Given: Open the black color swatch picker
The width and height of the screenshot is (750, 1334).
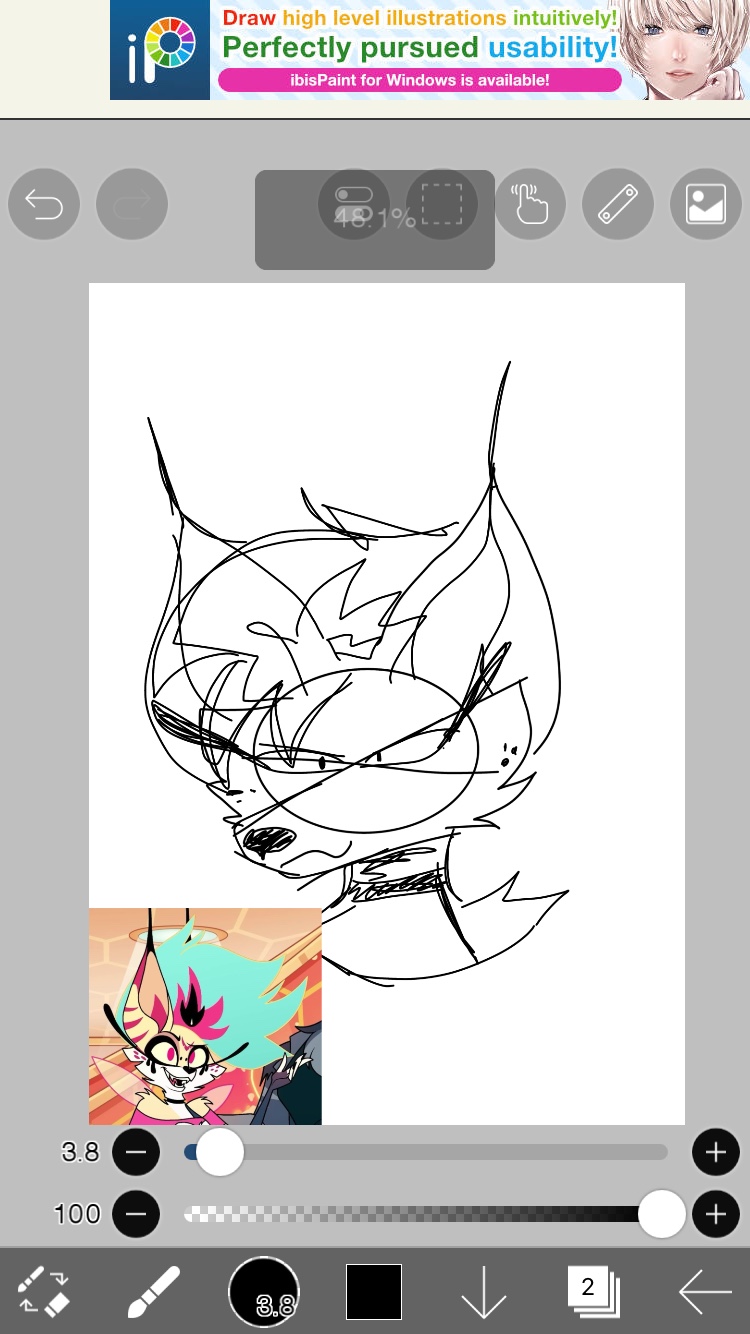Looking at the screenshot, I should click(x=374, y=1291).
